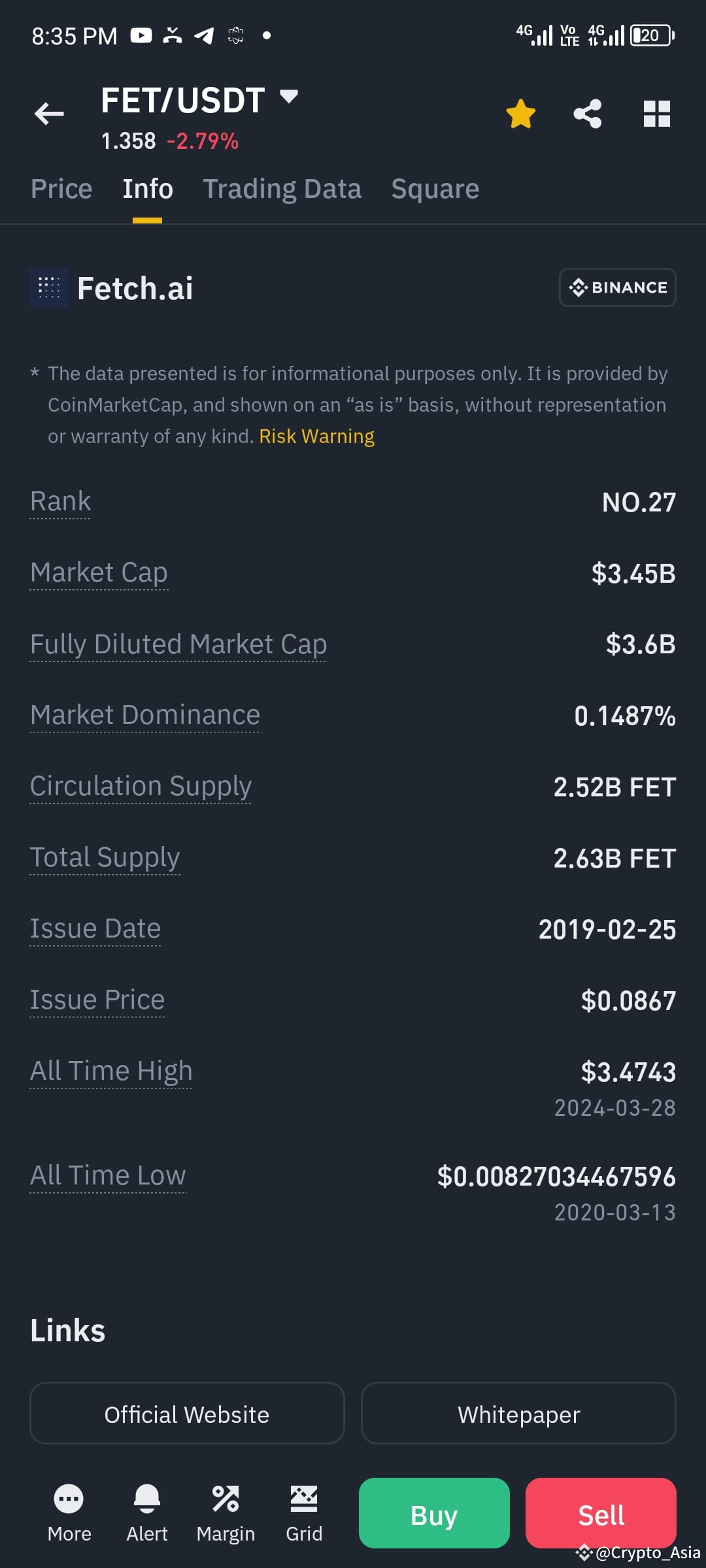Open the Official Website link
The width and height of the screenshot is (706, 1568).
pos(186,1414)
